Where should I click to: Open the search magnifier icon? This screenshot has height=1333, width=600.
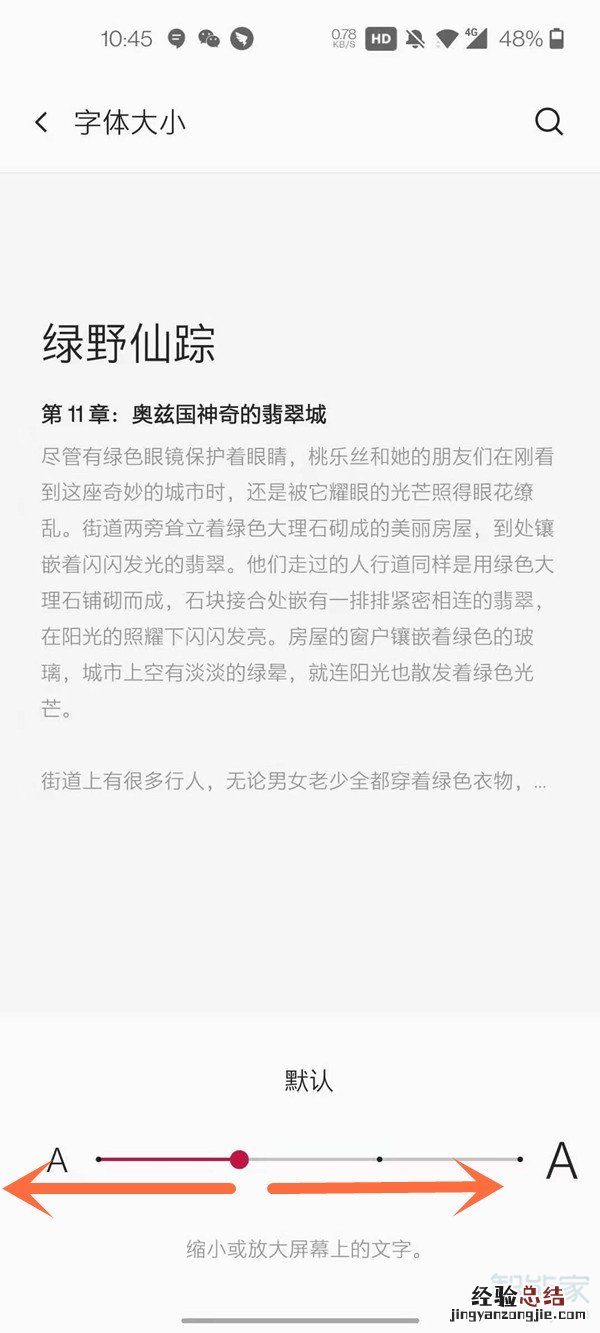pos(549,122)
